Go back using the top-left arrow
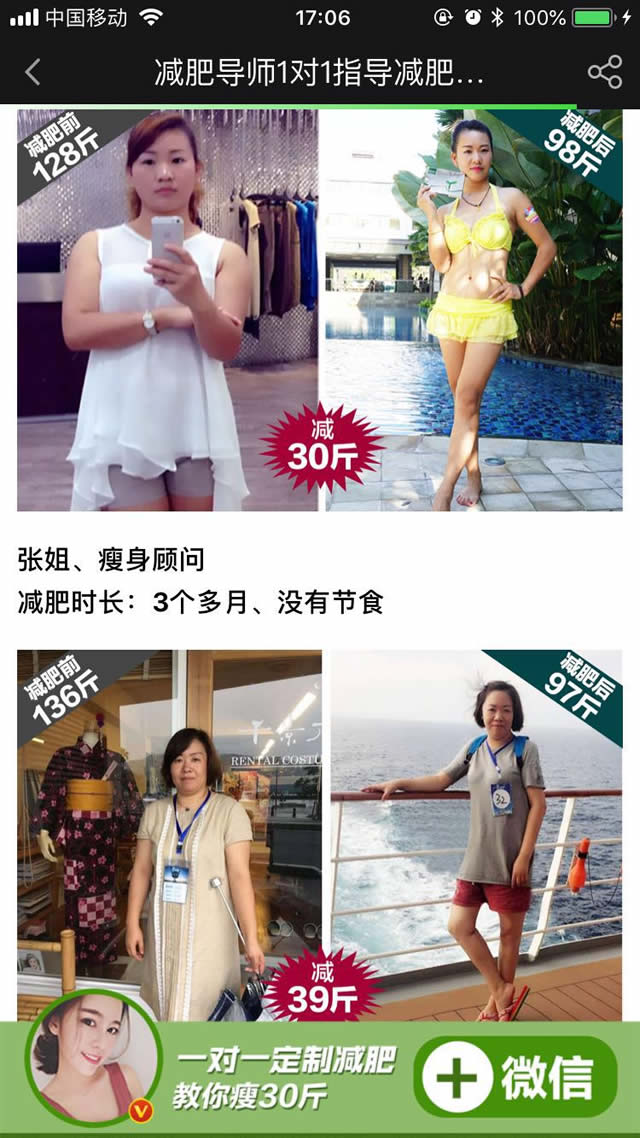This screenshot has height=1138, width=640. point(33,72)
